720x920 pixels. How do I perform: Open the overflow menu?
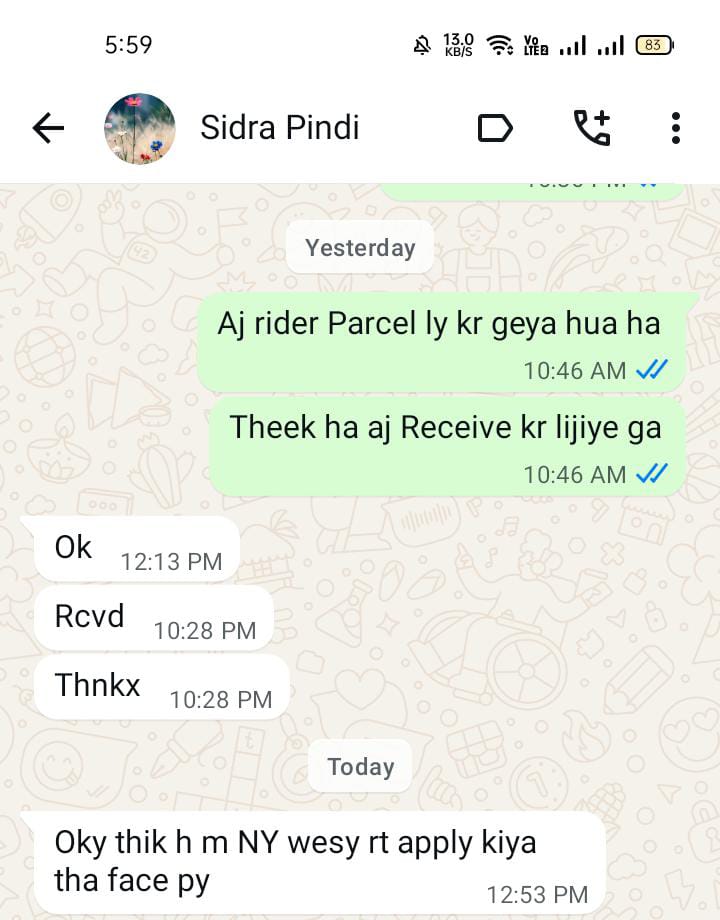pyautogui.click(x=676, y=128)
